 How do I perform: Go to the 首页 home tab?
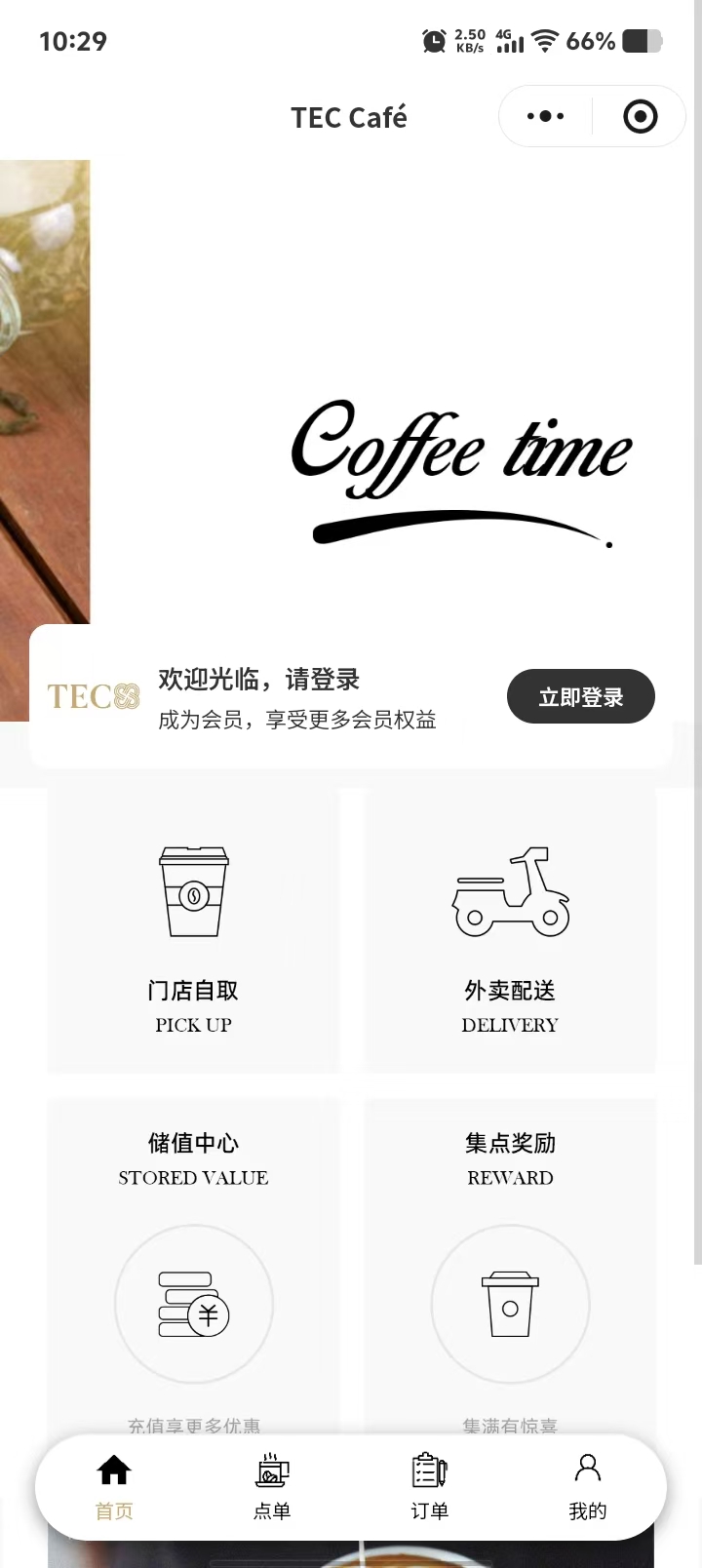[114, 1486]
